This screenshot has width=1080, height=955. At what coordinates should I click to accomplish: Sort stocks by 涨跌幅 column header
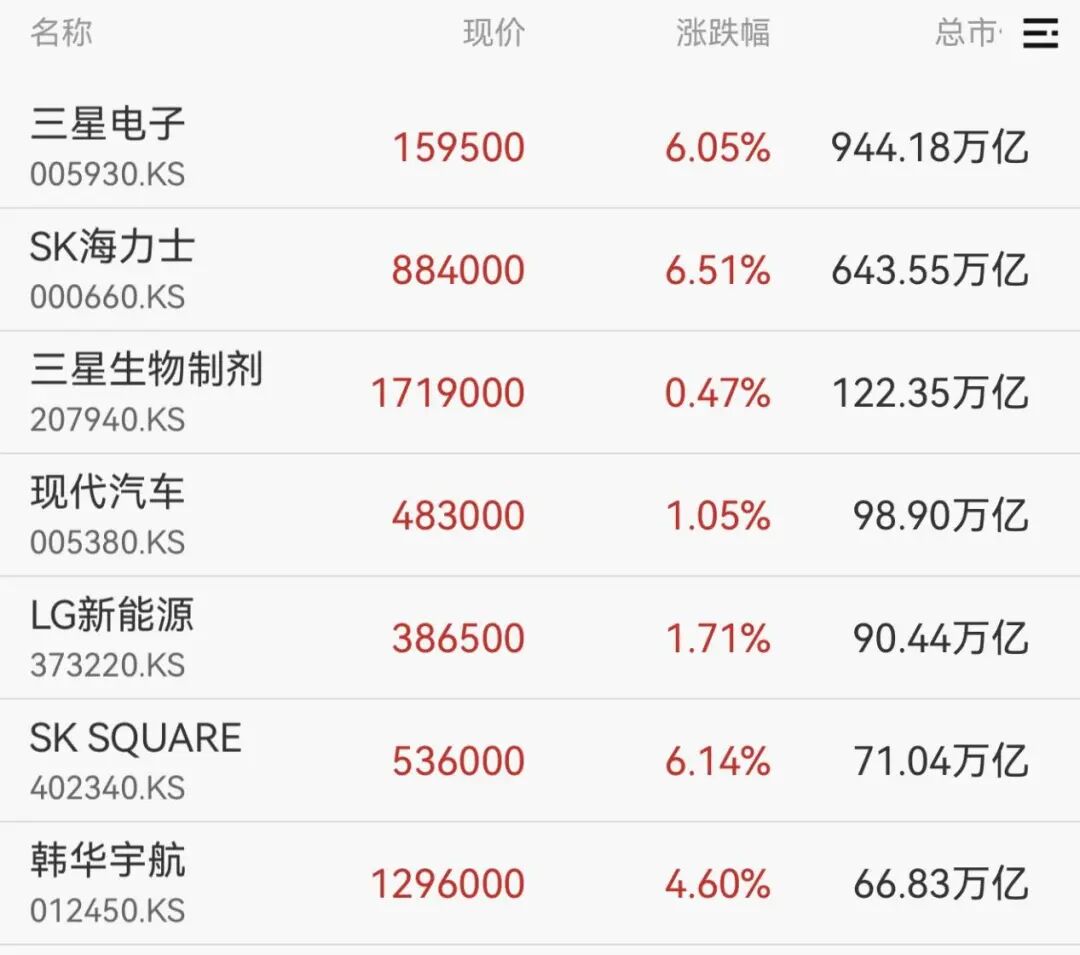(x=723, y=33)
